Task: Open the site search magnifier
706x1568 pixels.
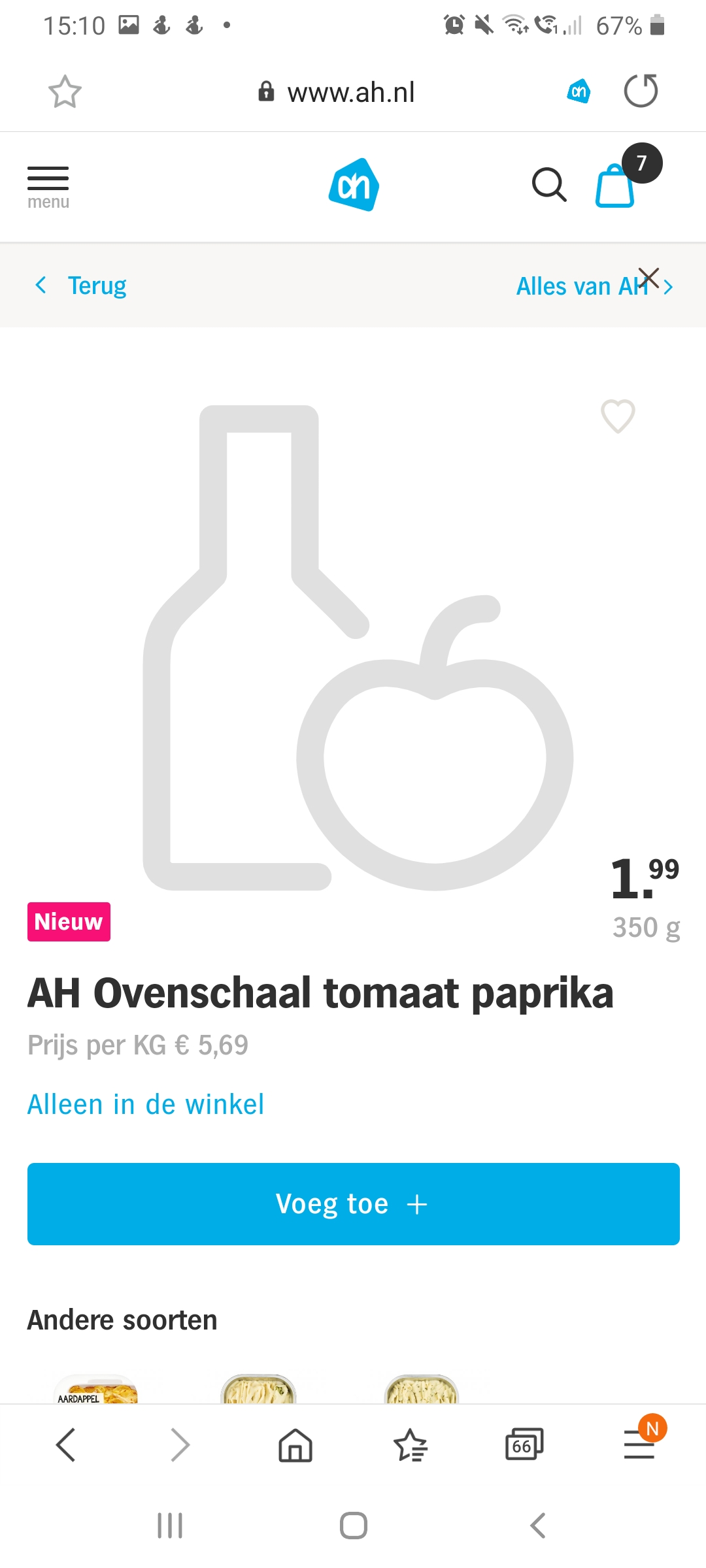Action: point(548,185)
